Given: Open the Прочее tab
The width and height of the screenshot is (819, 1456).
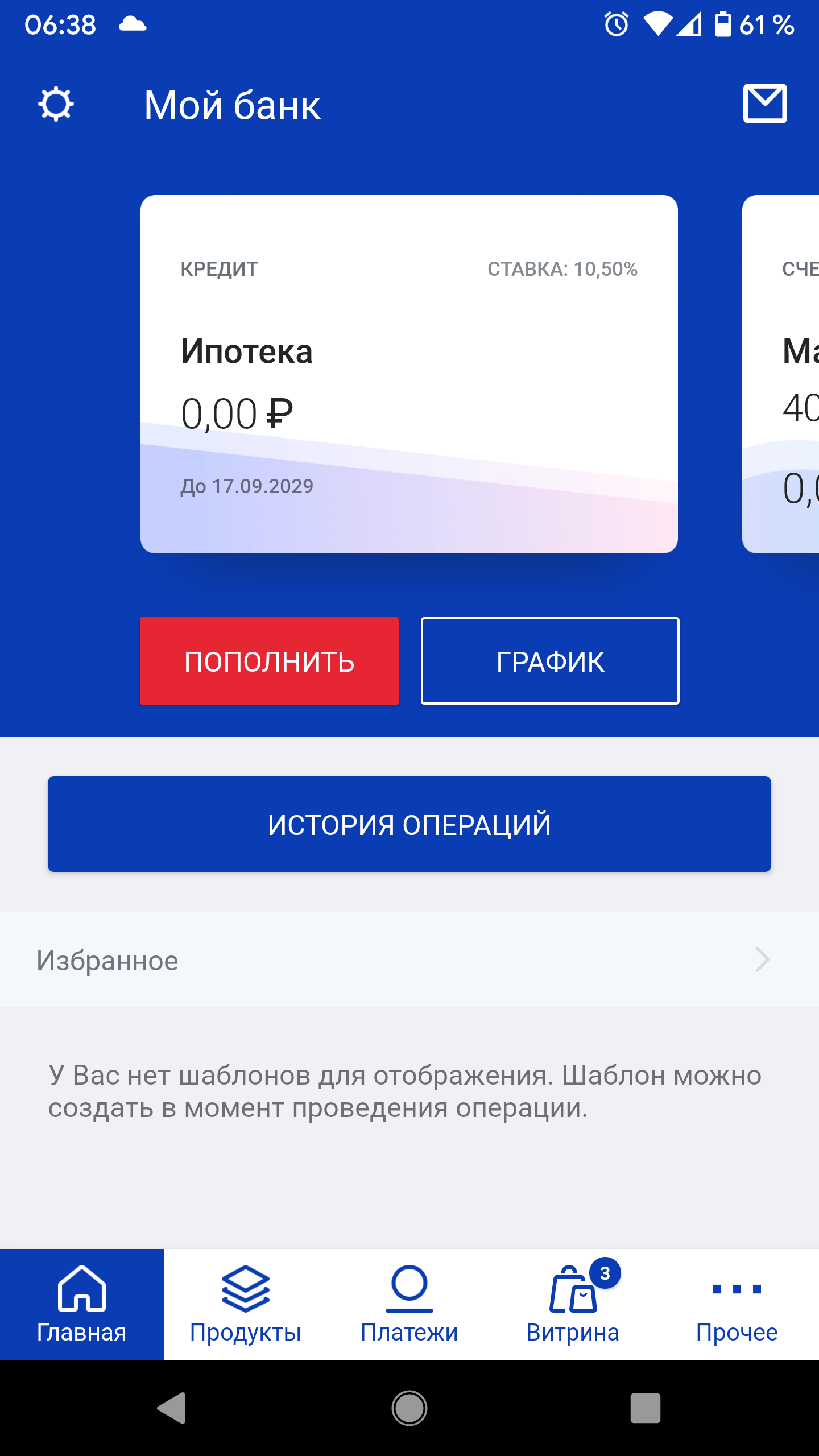Looking at the screenshot, I should click(737, 1305).
